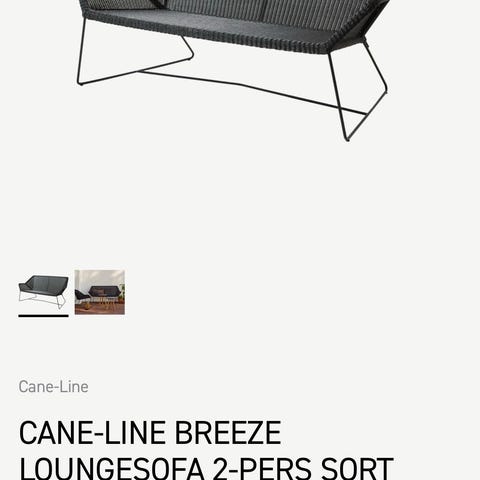Open the Cane-Line brand link
Screen dimensions: 480x480
53,387
